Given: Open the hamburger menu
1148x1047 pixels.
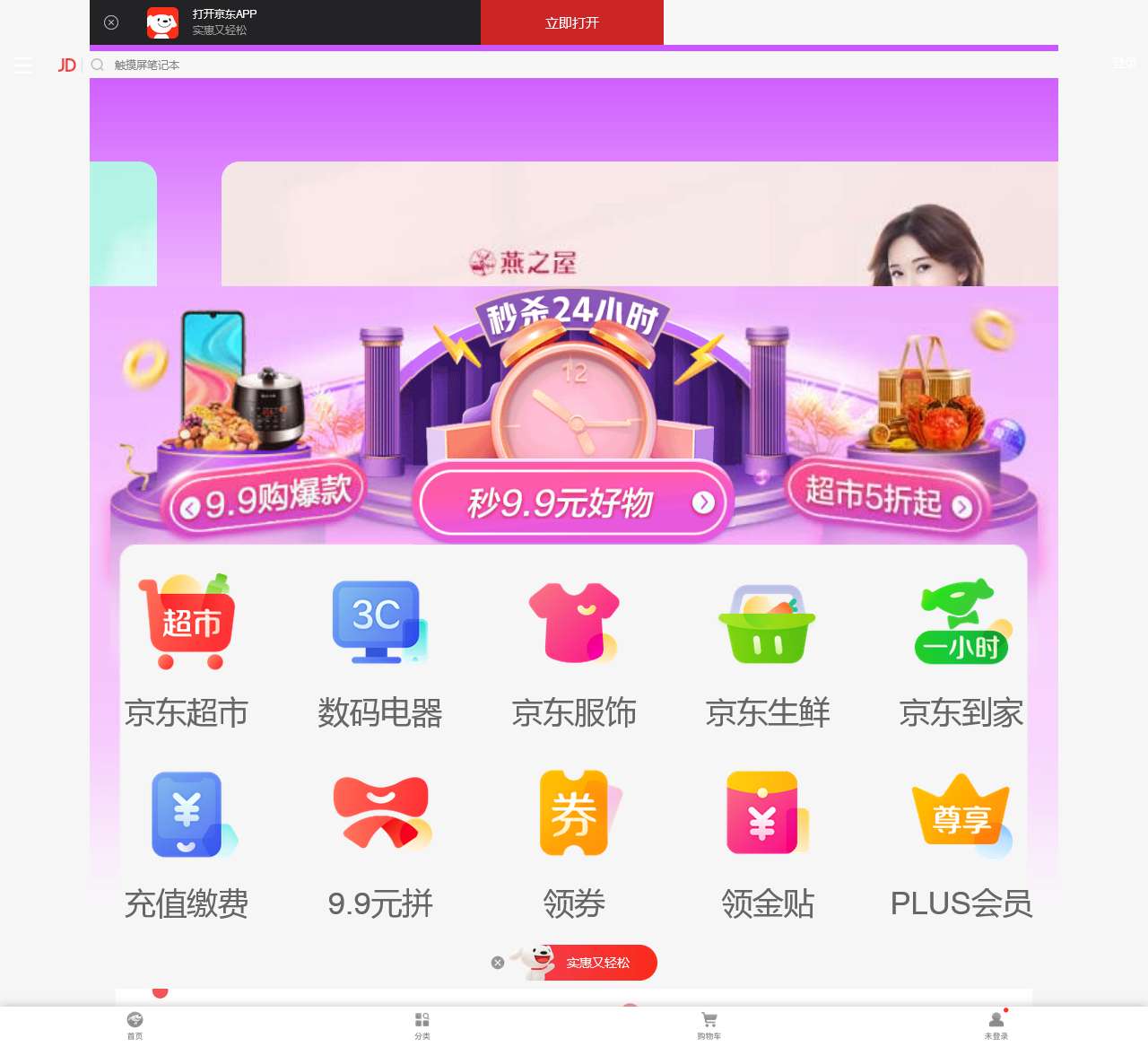Looking at the screenshot, I should (23, 65).
